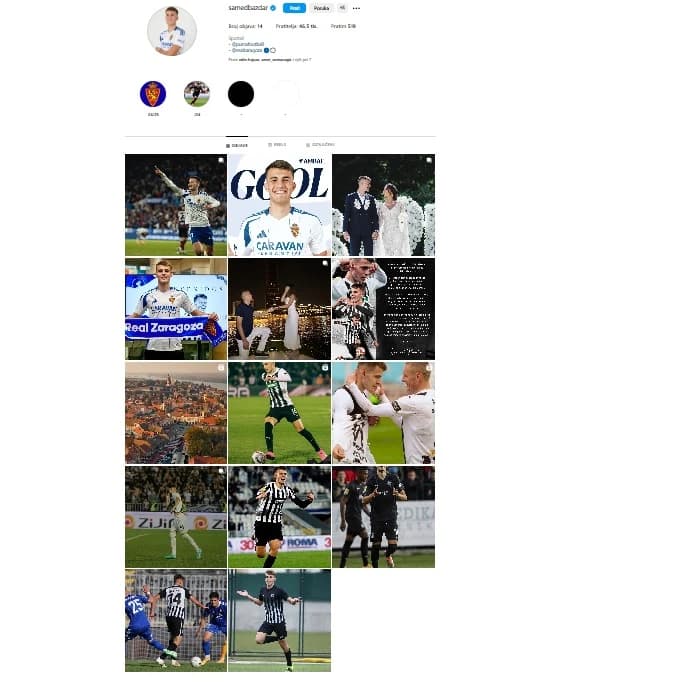Switch to the Reels tab

pyautogui.click(x=277, y=145)
